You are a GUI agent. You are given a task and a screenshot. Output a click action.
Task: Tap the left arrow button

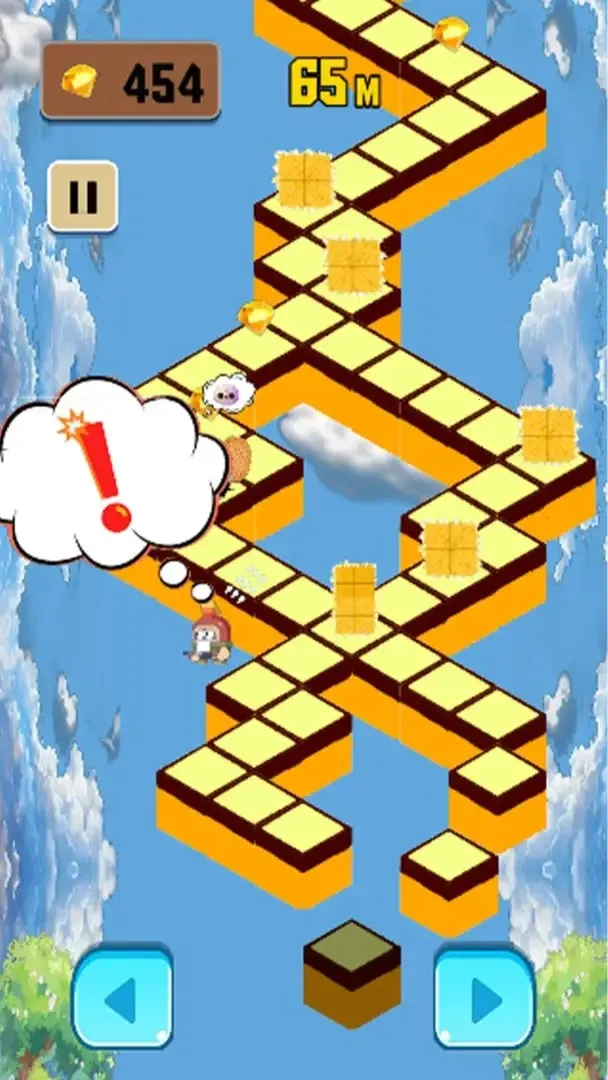(122, 998)
